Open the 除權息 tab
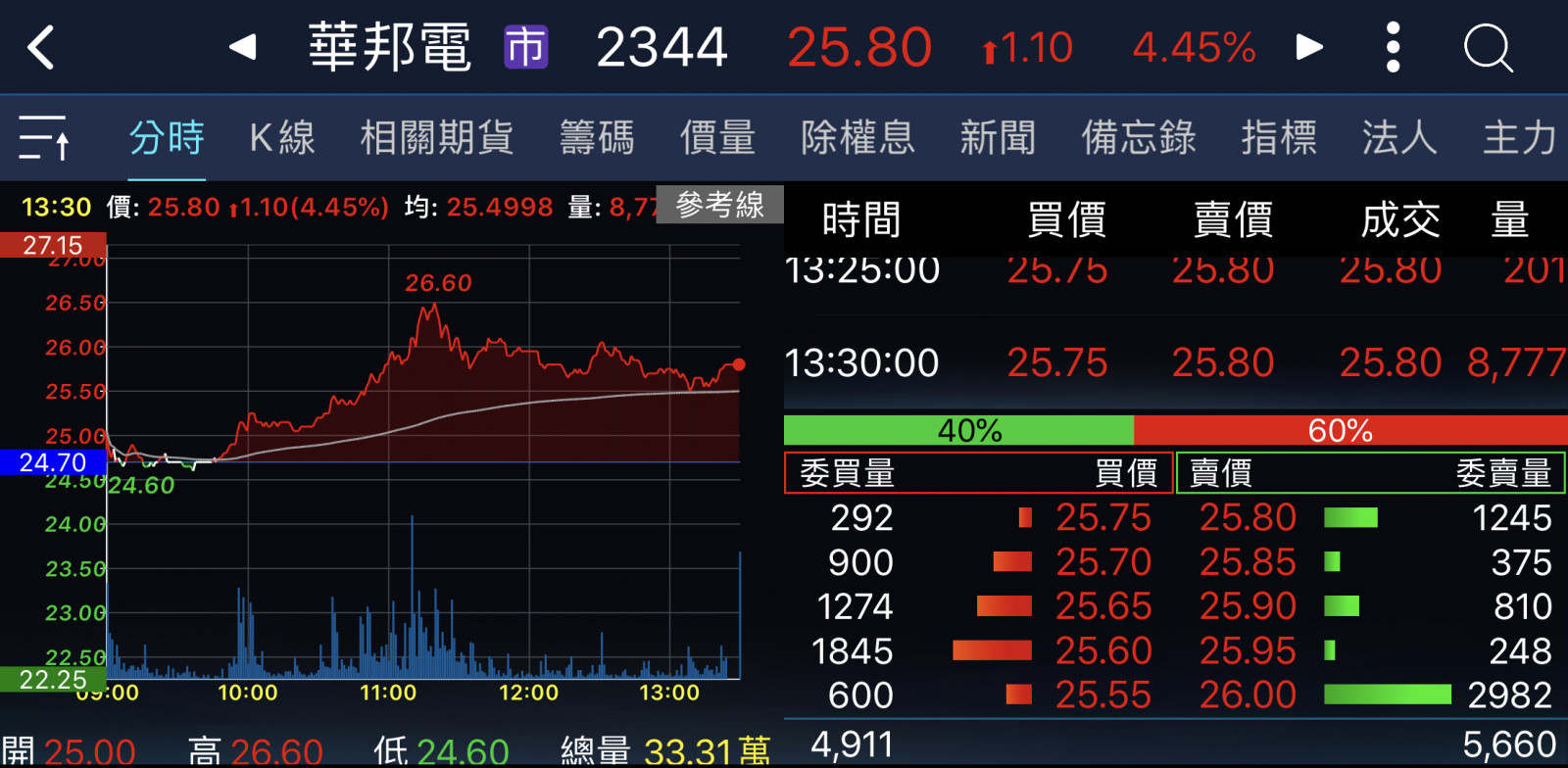1568x768 pixels. pyautogui.click(x=857, y=137)
